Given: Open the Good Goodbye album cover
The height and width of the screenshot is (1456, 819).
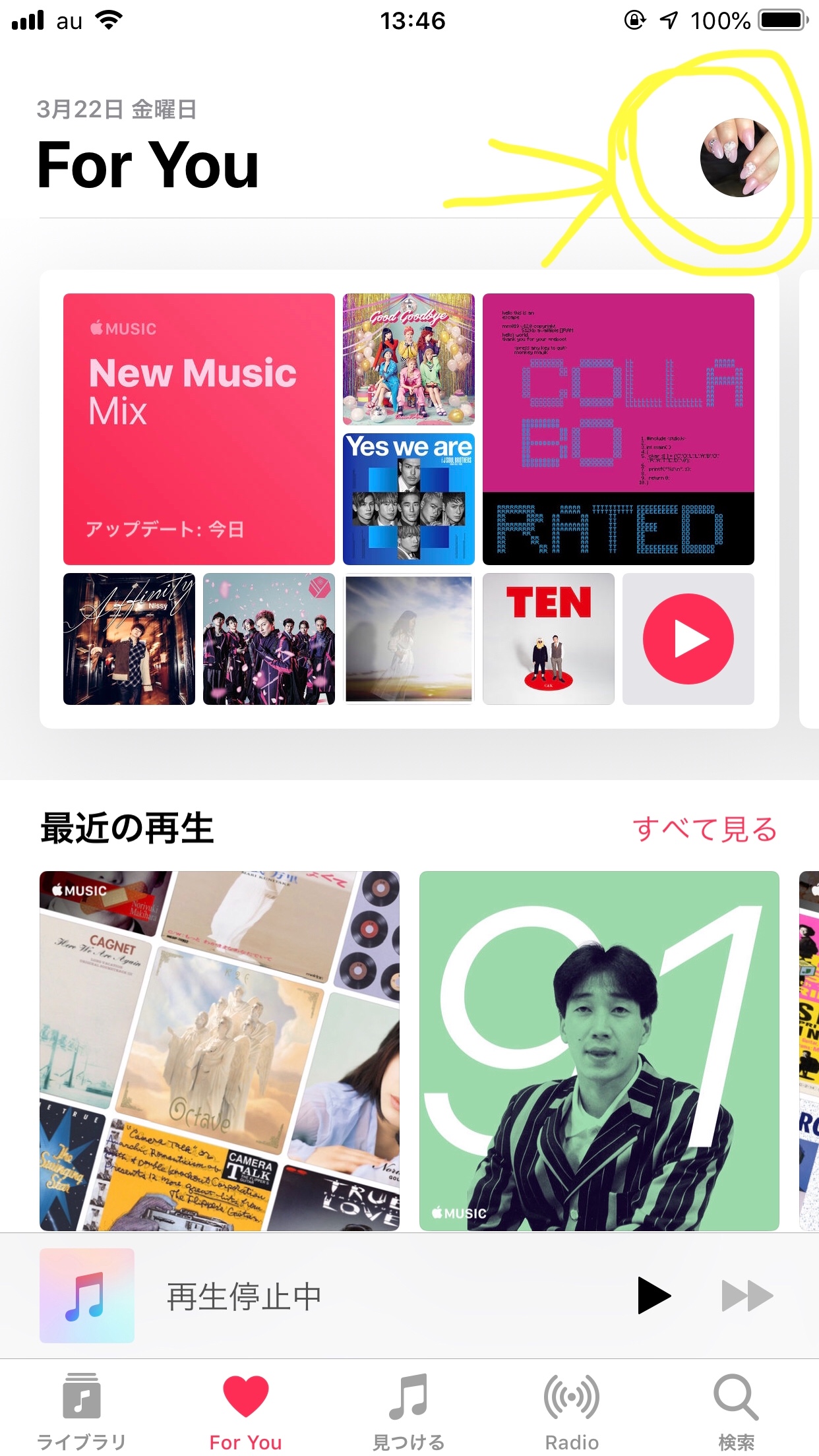Looking at the screenshot, I should click(408, 359).
